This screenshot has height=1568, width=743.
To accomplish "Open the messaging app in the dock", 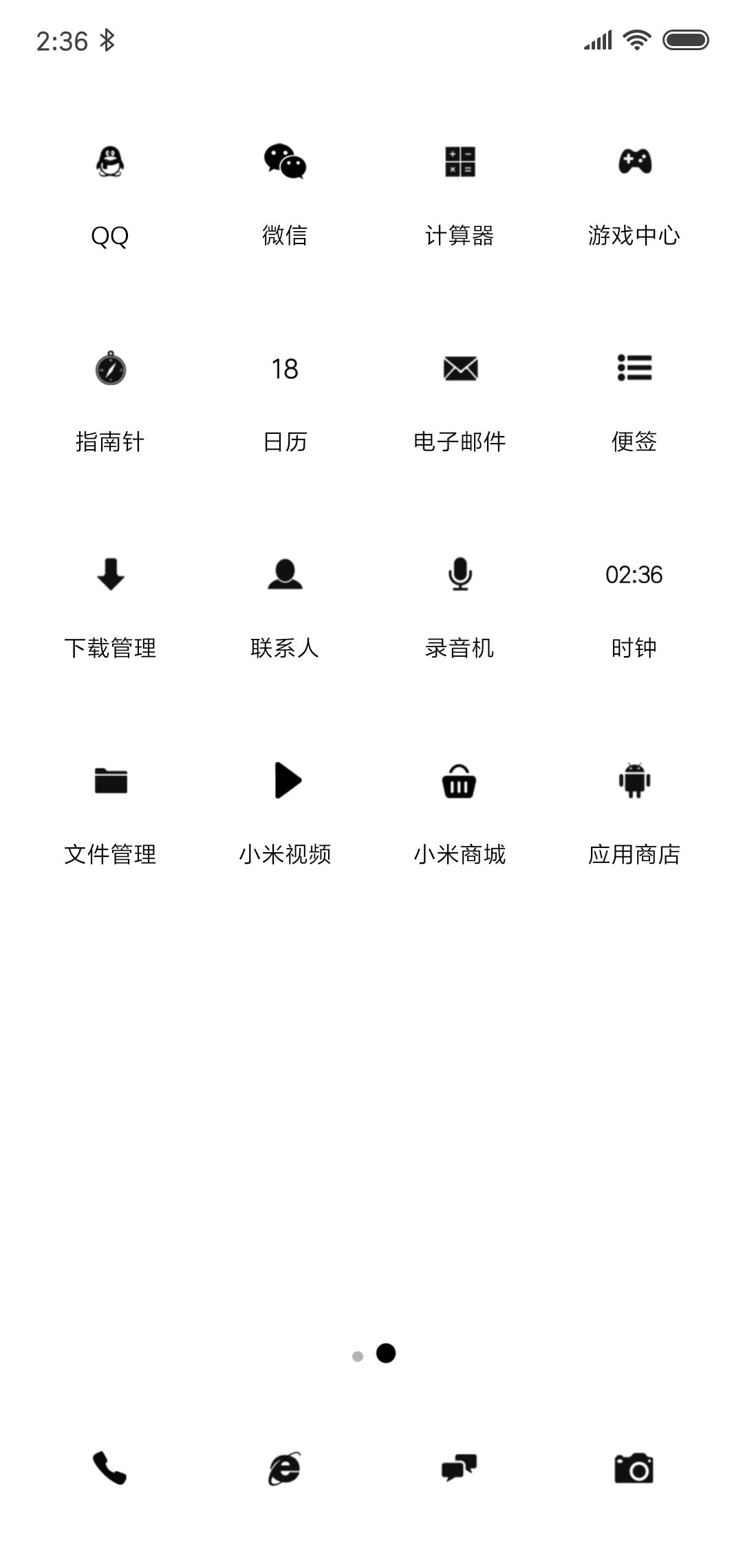I will [459, 1468].
